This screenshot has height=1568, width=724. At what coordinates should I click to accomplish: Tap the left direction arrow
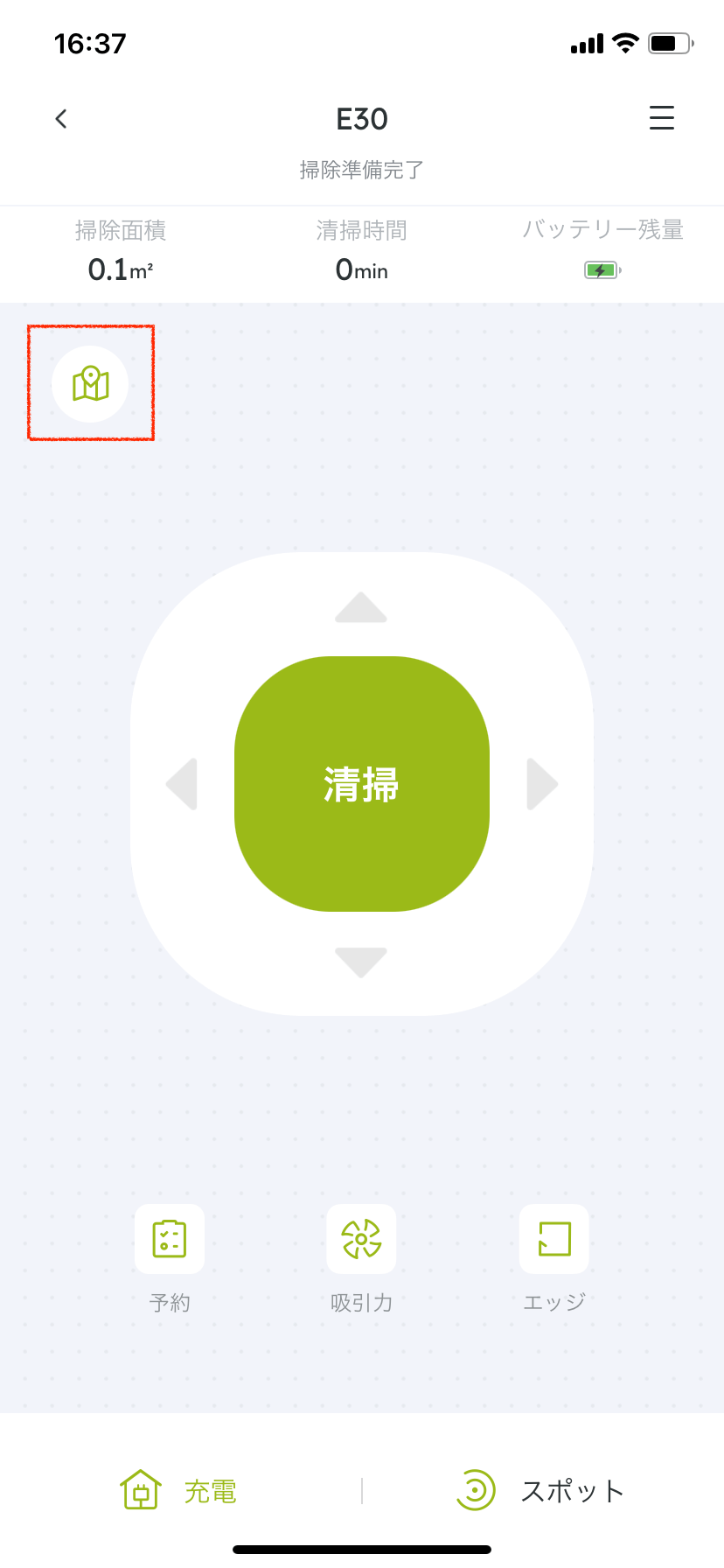tap(182, 784)
